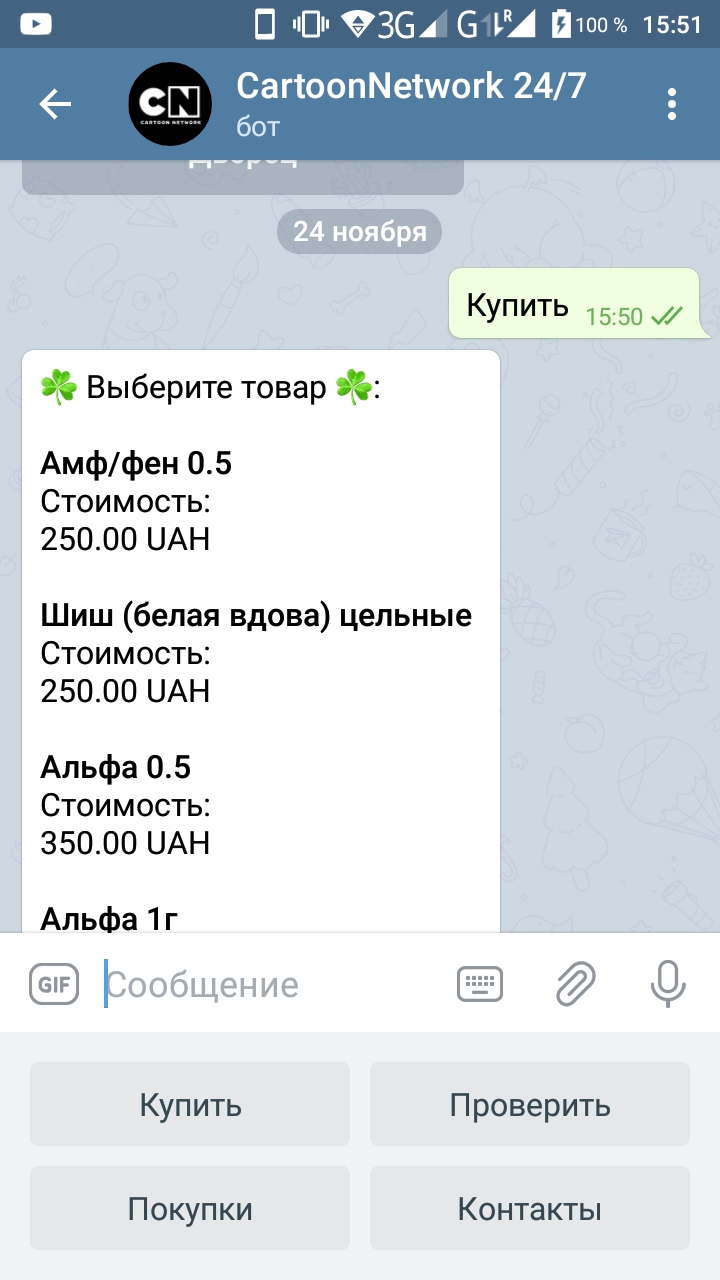The height and width of the screenshot is (1280, 720).
Task: Tap the Купить keyboard button
Action: 190,1104
